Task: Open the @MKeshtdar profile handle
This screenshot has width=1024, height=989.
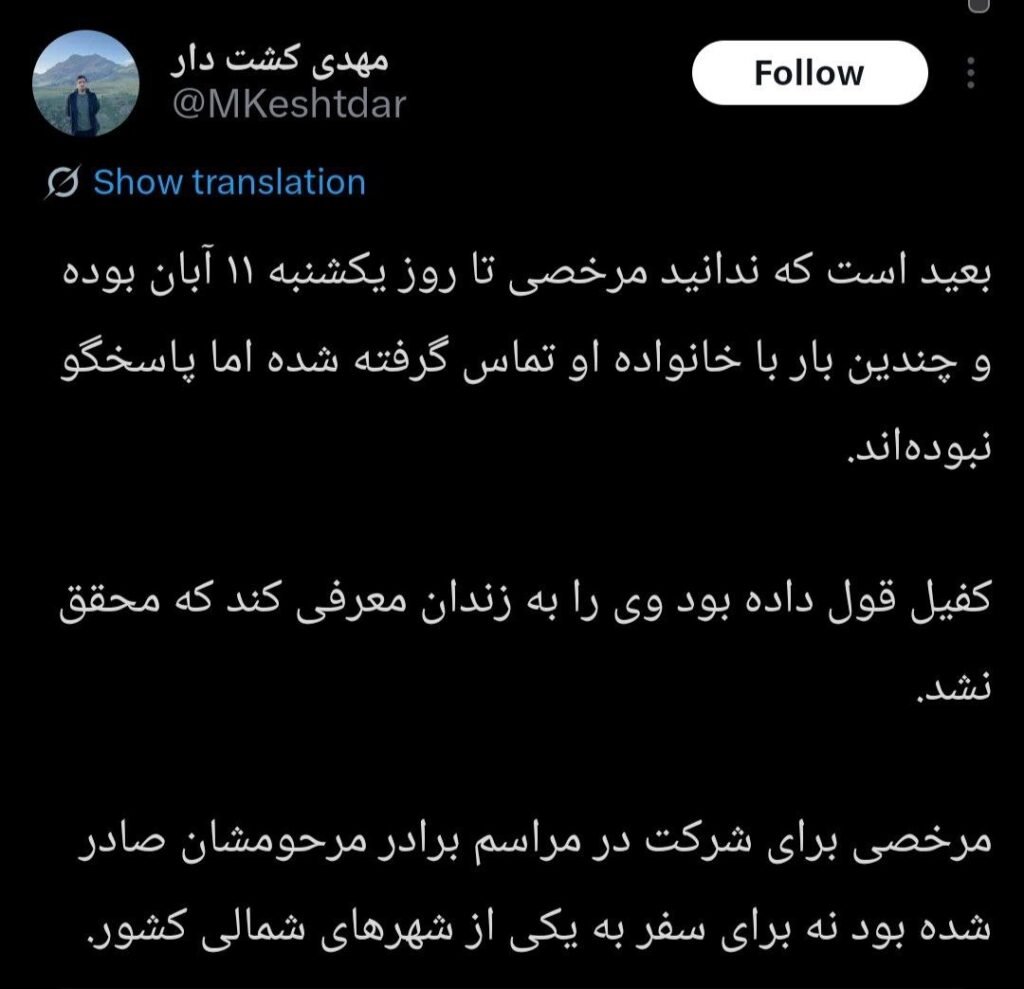Action: click(x=290, y=103)
